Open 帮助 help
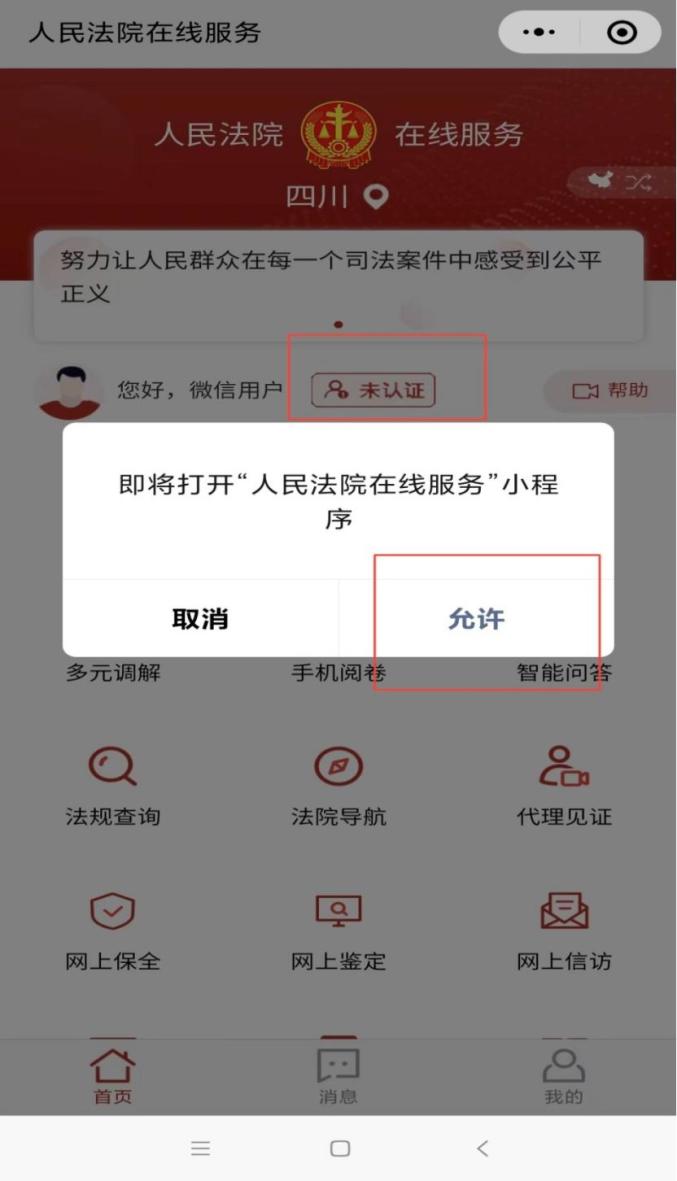The height and width of the screenshot is (1181, 677). click(x=609, y=390)
